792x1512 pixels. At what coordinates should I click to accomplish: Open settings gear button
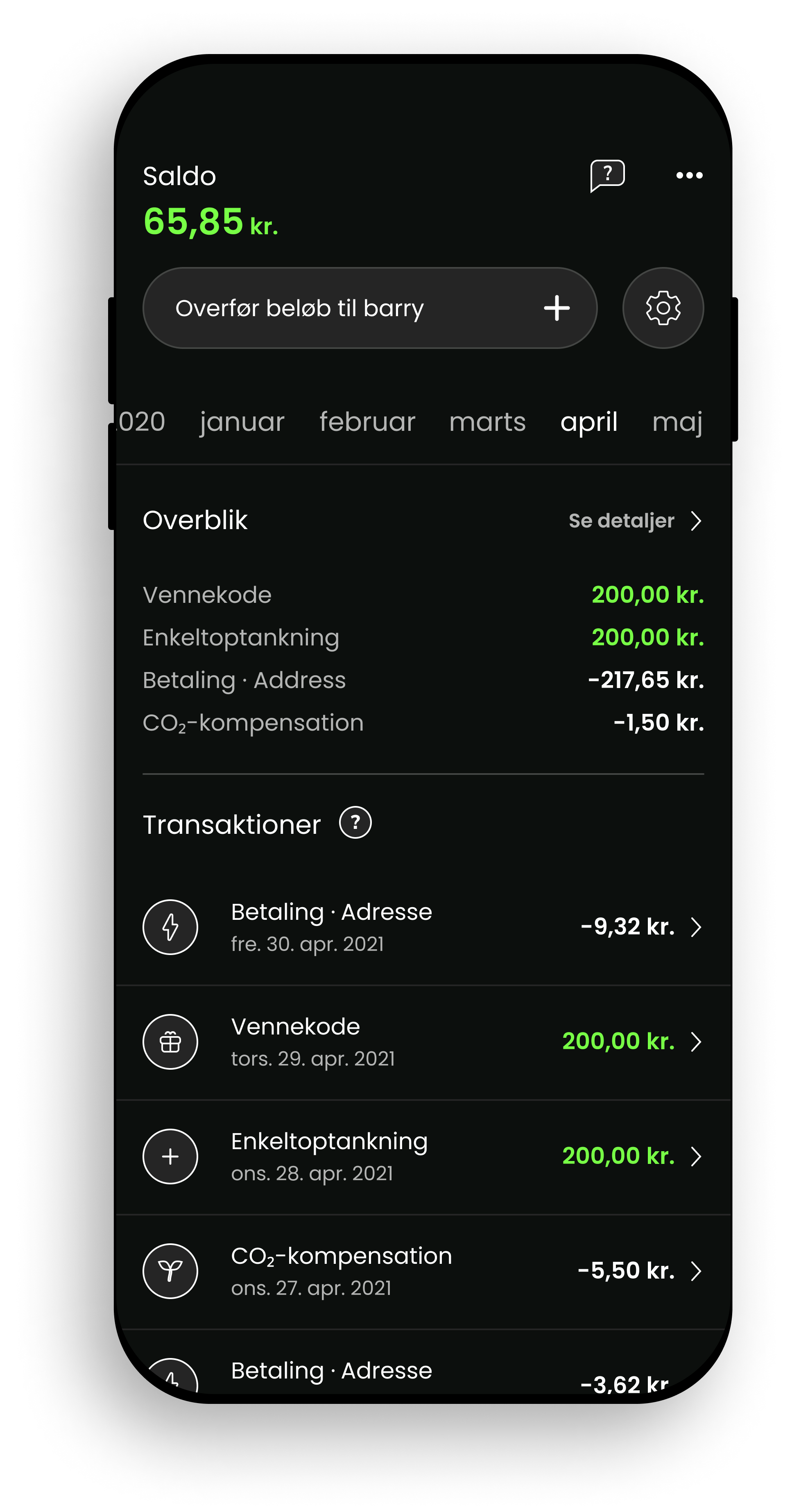pos(663,308)
